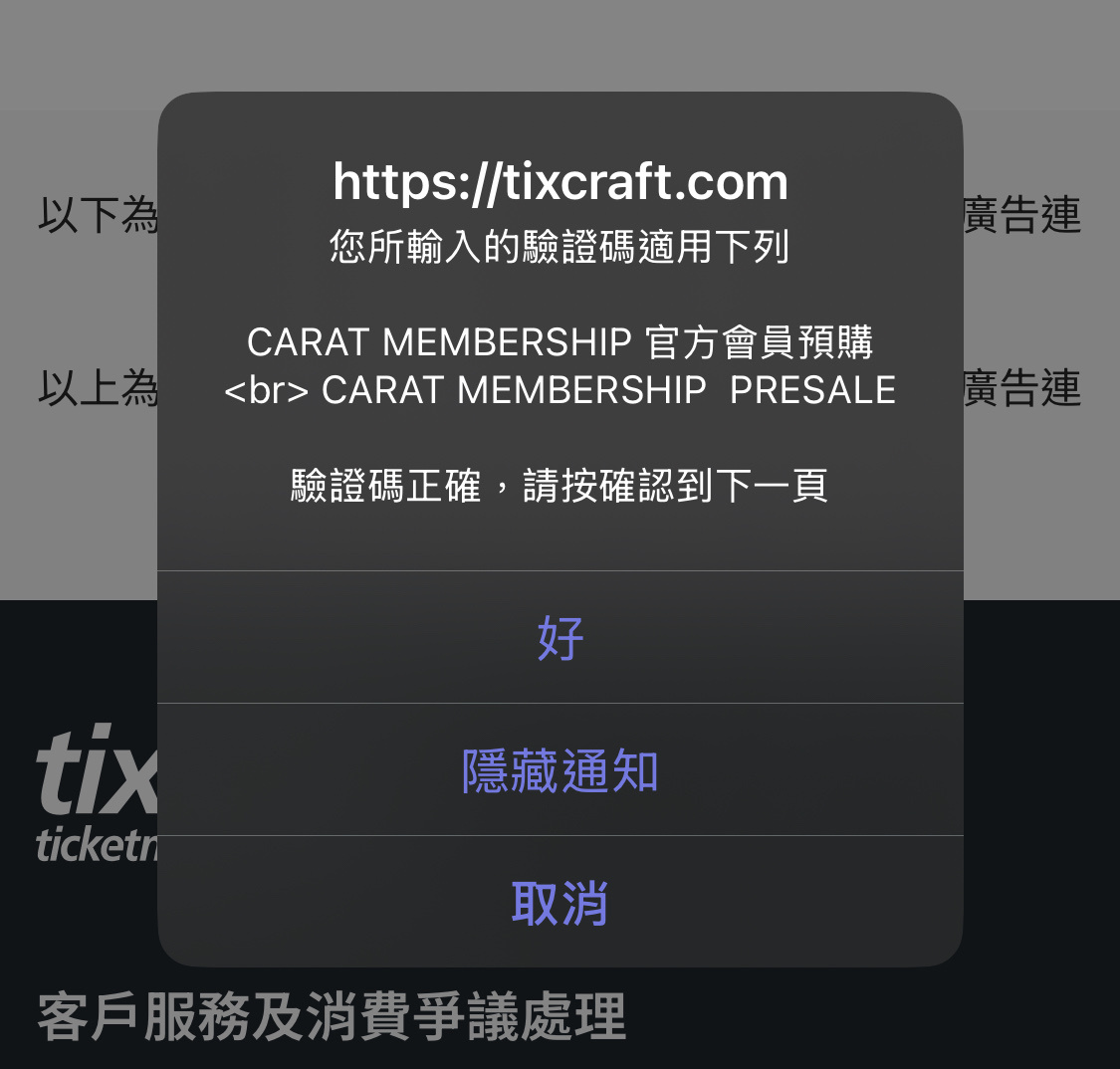Confirm the dialog by tapping 好

click(x=560, y=638)
